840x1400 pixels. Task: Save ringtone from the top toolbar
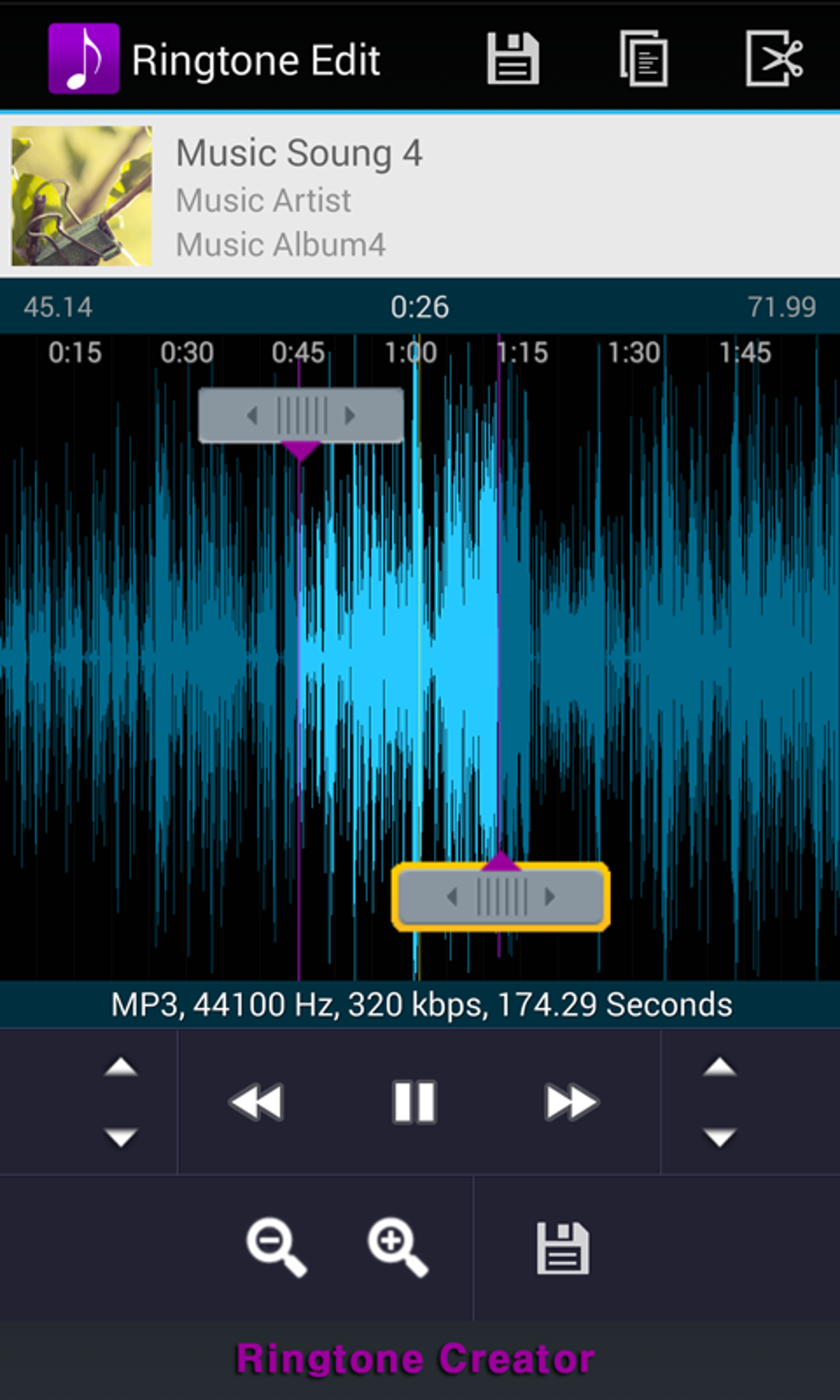(x=512, y=58)
